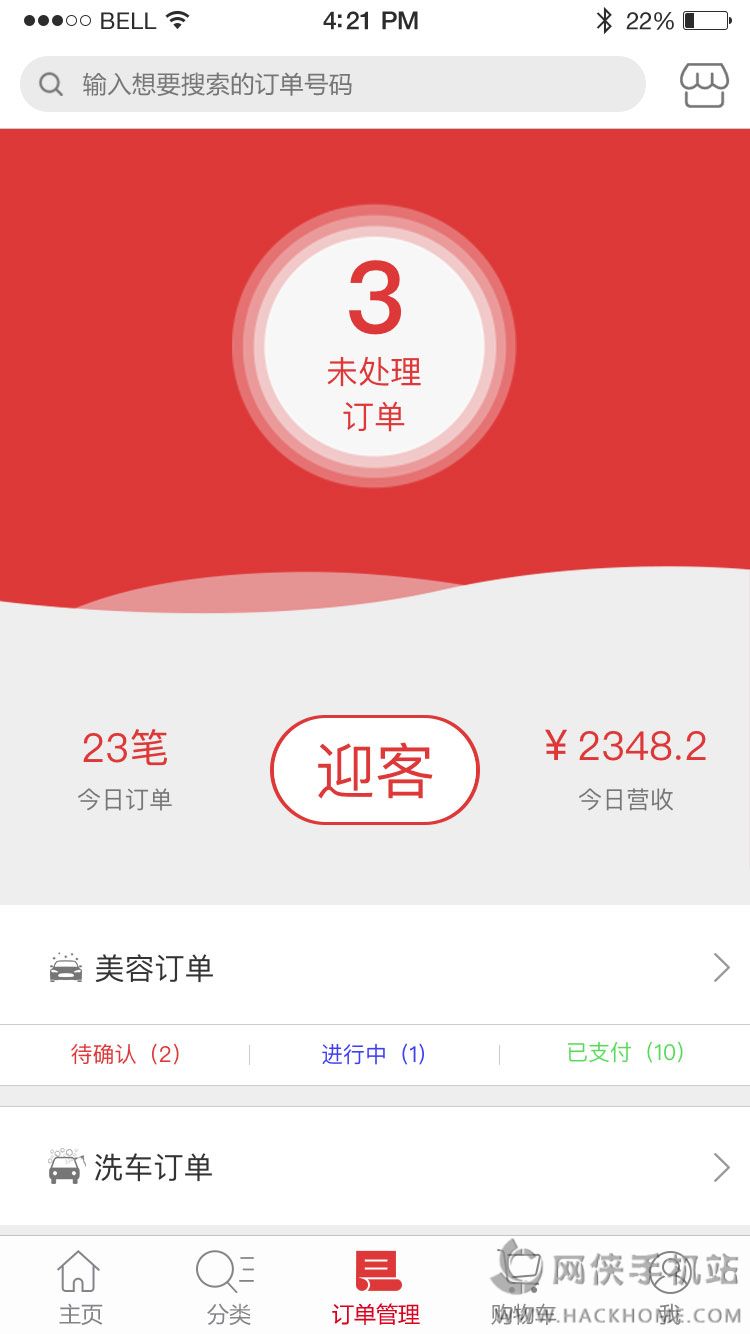Image resolution: width=750 pixels, height=1334 pixels.
Task: Tap the order number search field
Action: tap(332, 84)
